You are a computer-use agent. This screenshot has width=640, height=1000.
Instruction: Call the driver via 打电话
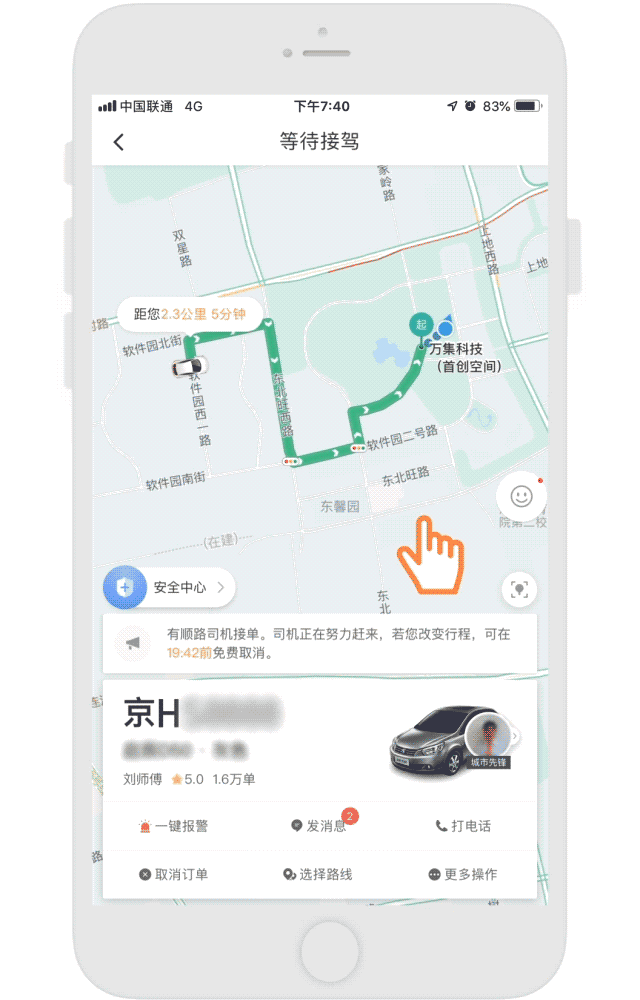coord(463,826)
